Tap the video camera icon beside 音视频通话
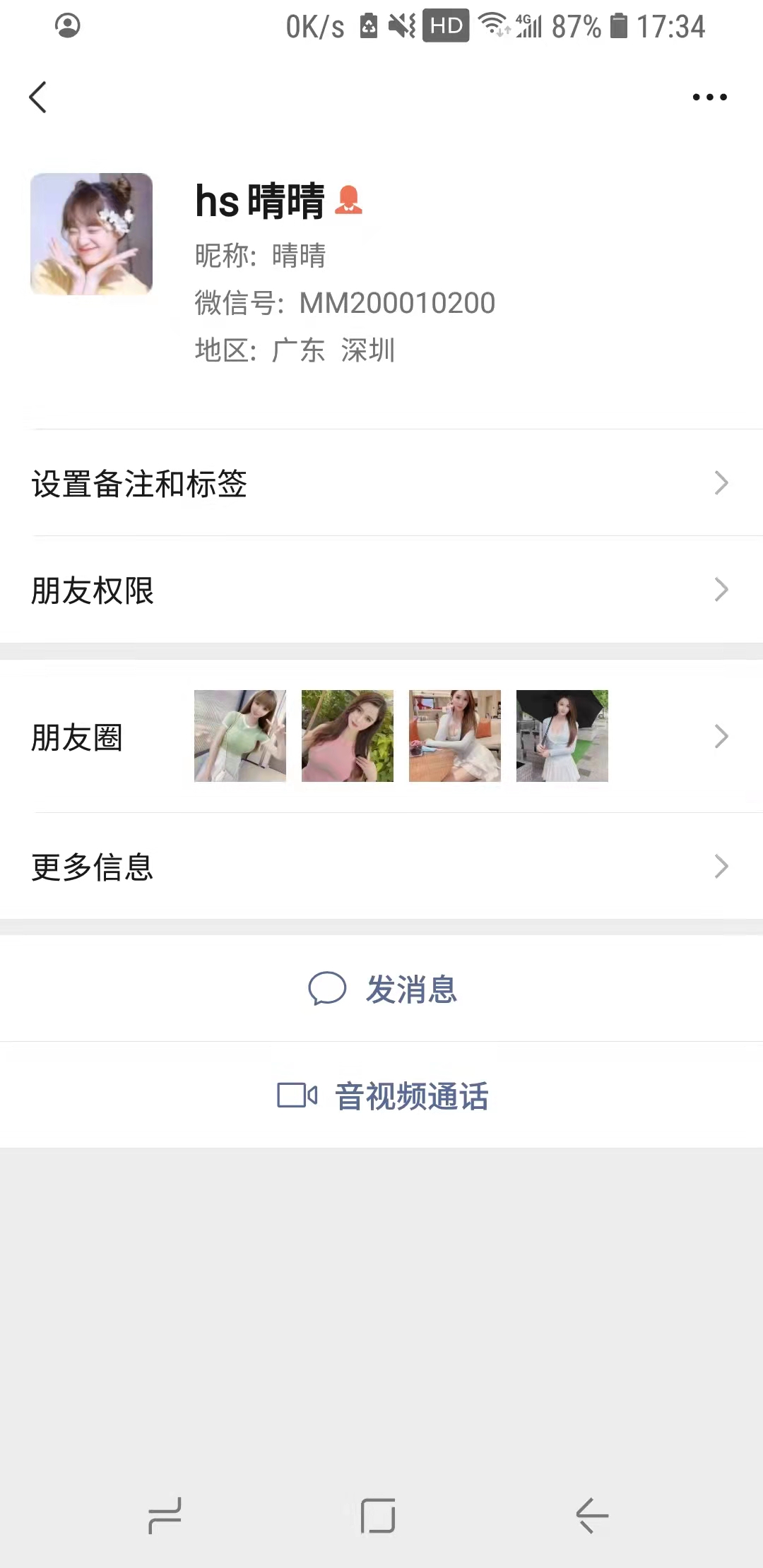 coord(297,1095)
